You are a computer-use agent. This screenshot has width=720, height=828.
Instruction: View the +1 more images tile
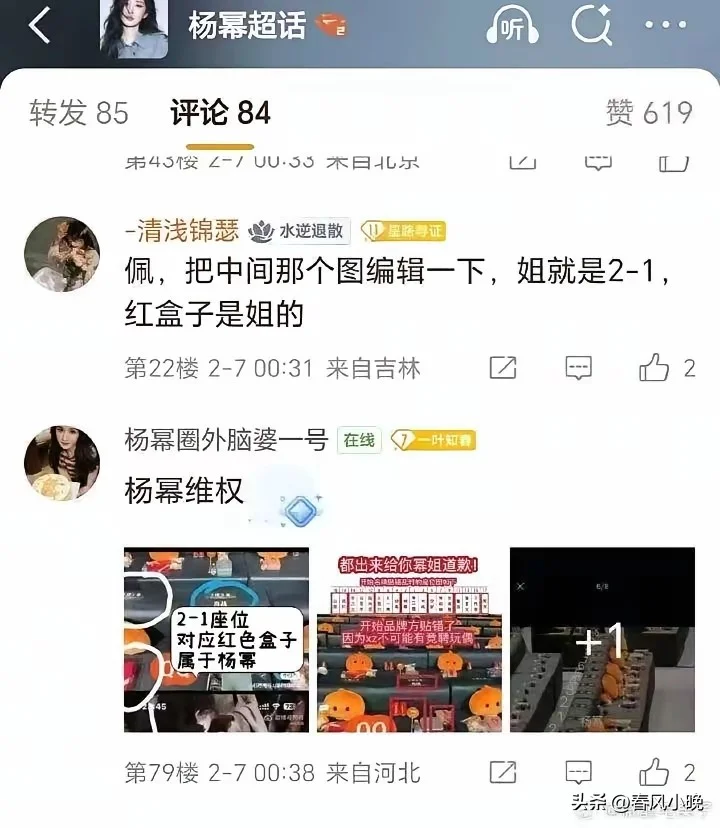click(x=601, y=639)
